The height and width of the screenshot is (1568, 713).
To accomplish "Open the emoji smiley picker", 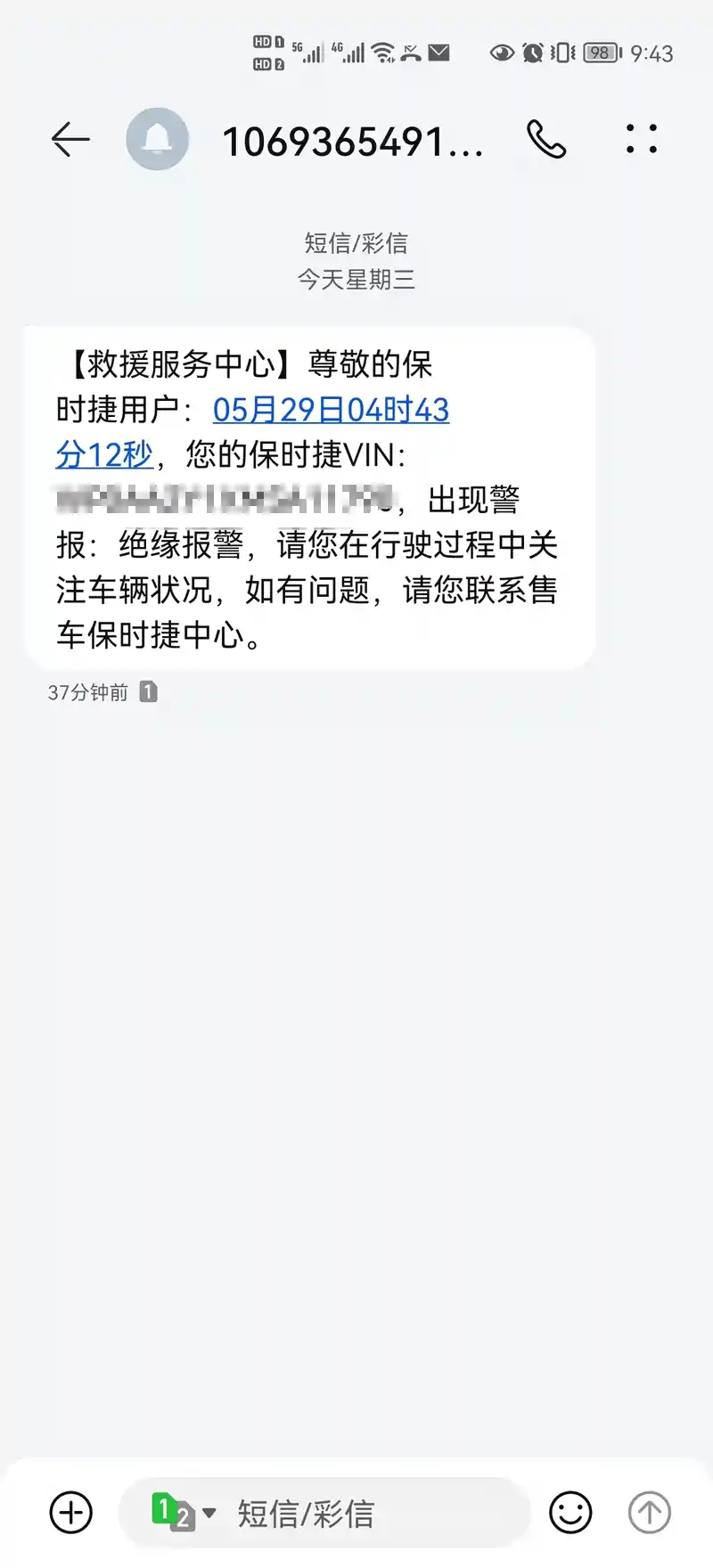I will click(570, 1513).
